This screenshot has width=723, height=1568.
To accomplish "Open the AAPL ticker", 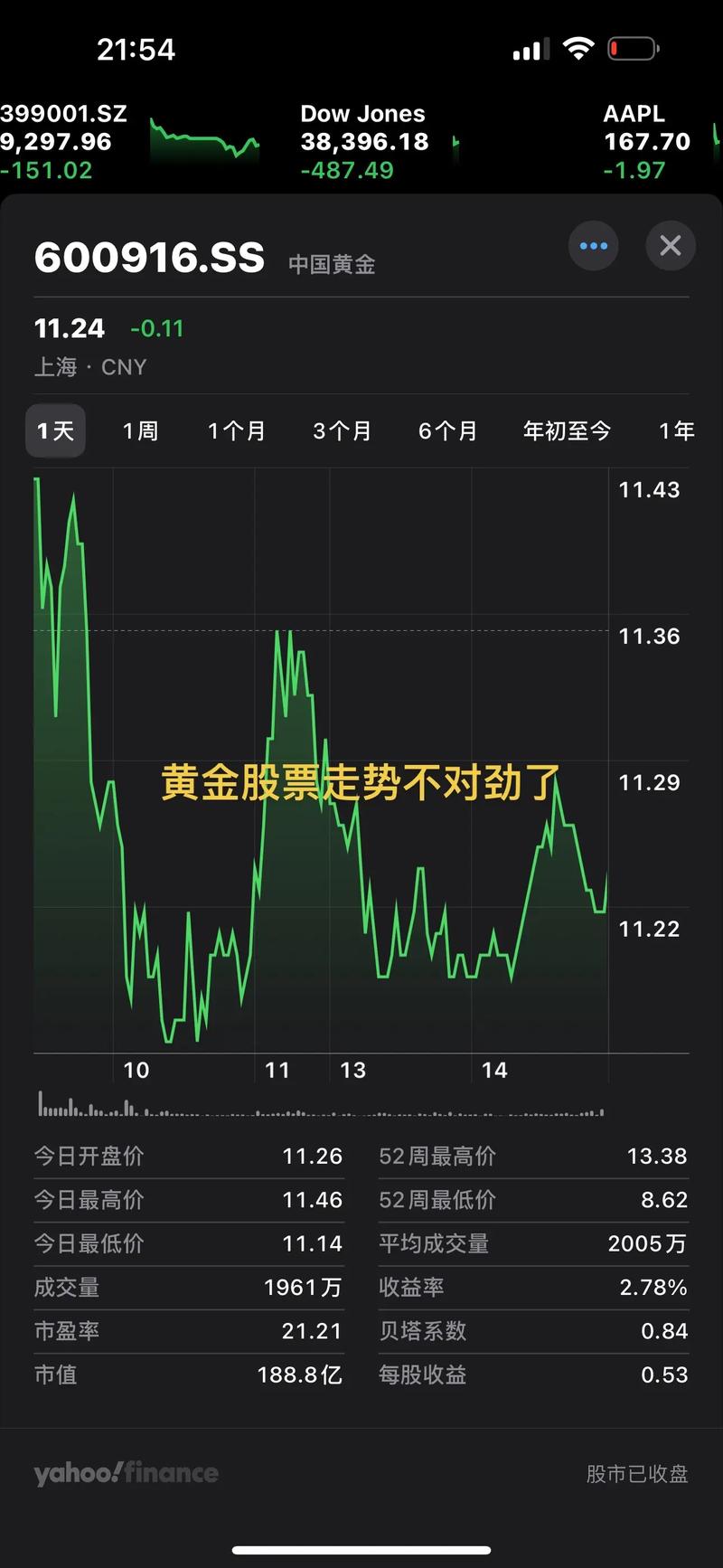I will click(x=645, y=142).
